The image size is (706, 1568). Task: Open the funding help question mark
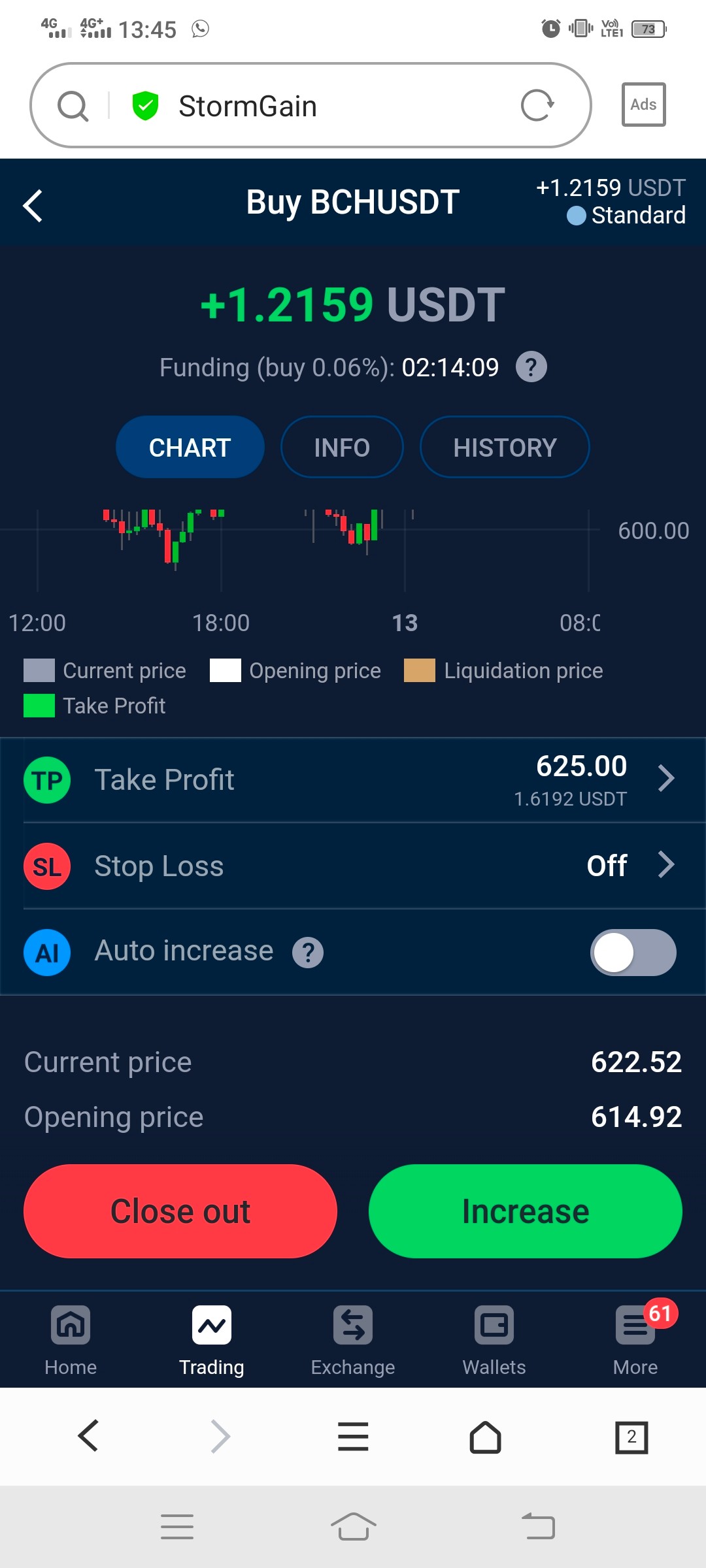click(x=531, y=367)
